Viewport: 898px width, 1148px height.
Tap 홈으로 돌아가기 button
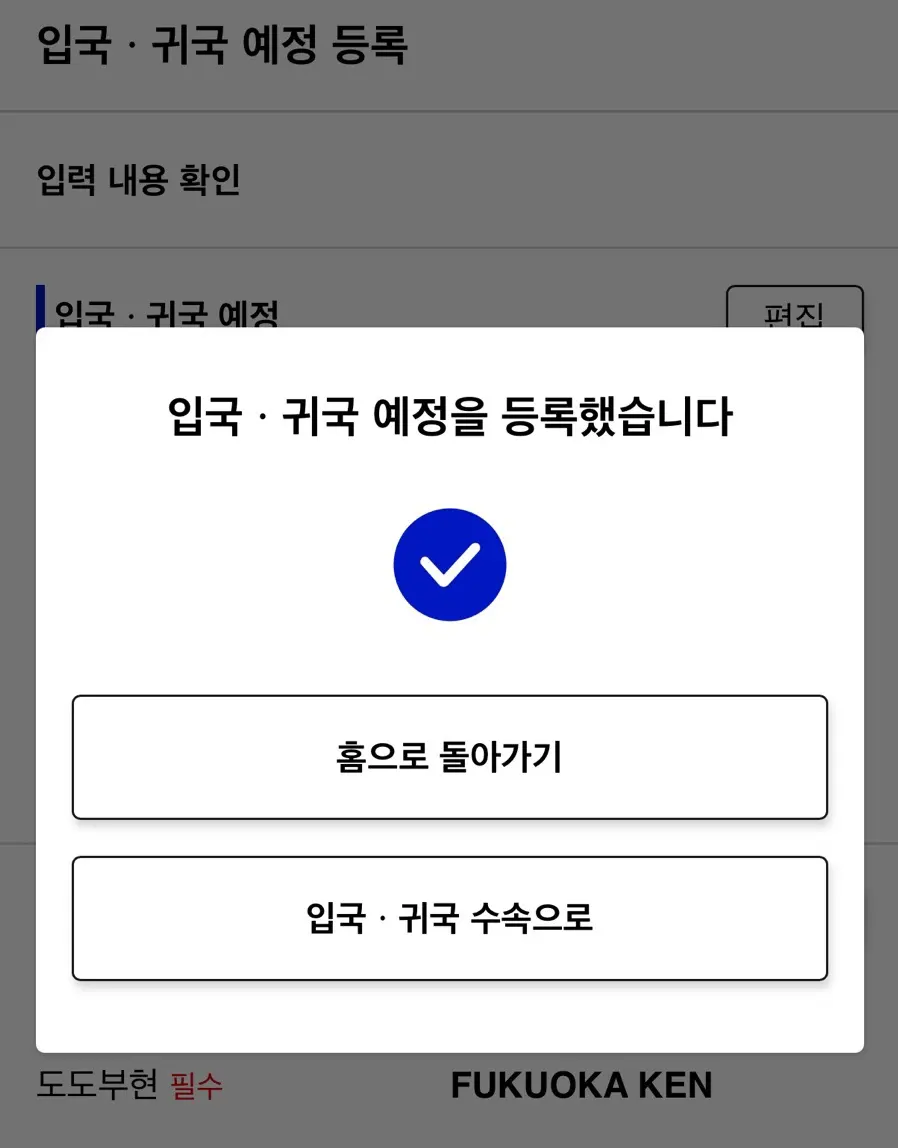coord(449,757)
